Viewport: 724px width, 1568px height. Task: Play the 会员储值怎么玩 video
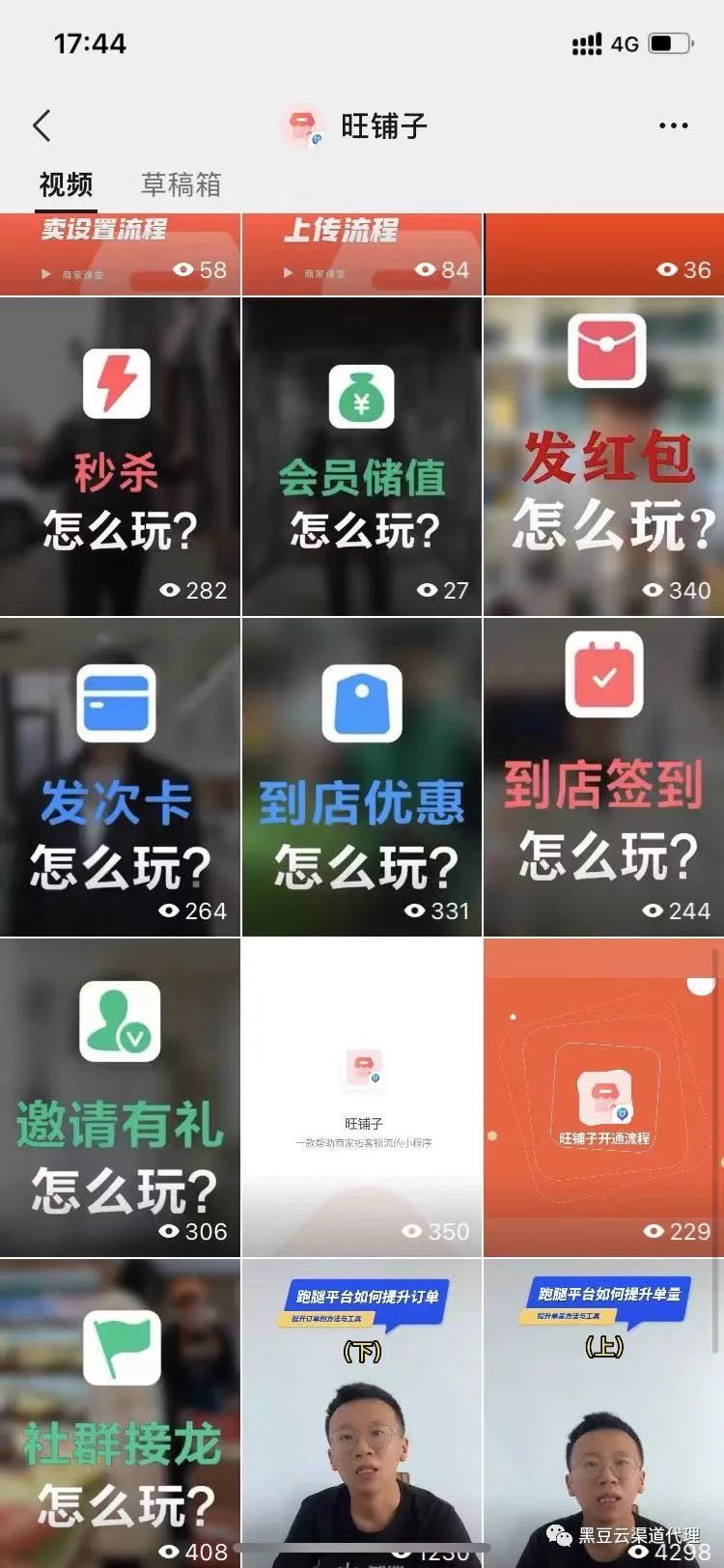tap(362, 456)
